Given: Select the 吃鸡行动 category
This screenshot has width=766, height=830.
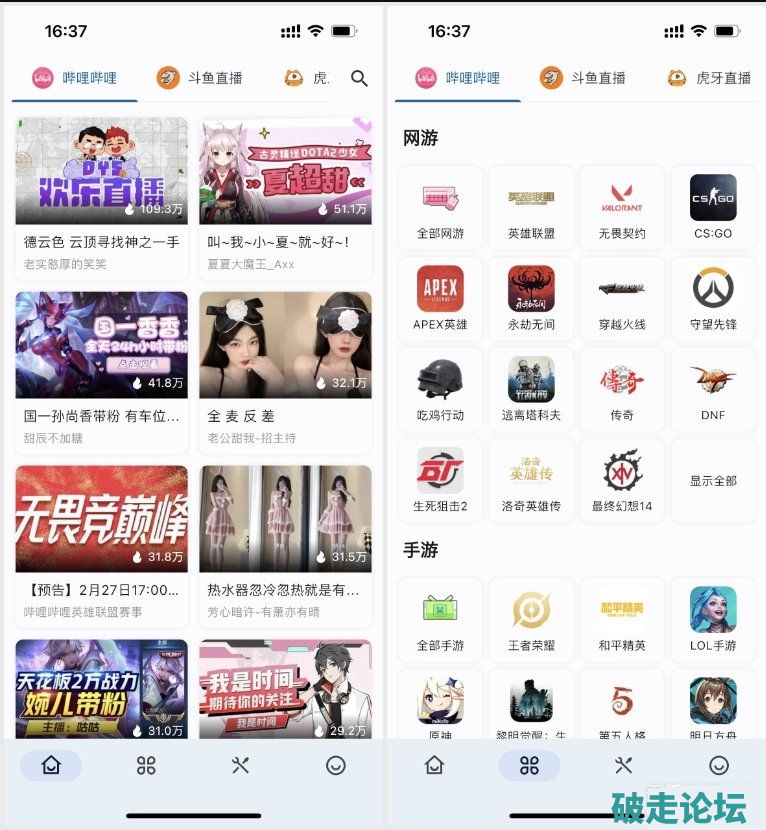Looking at the screenshot, I should click(440, 389).
